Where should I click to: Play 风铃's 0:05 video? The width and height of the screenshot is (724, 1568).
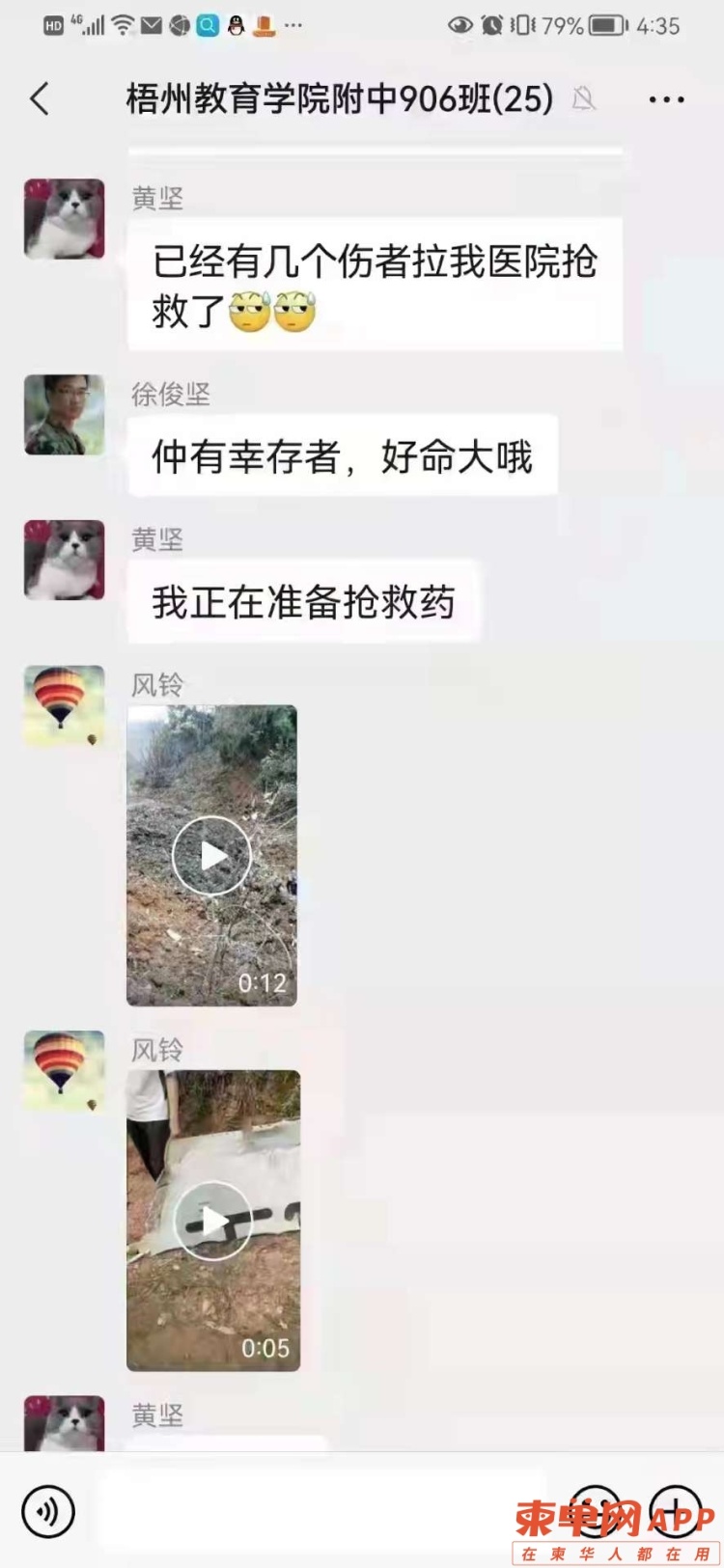212,1221
